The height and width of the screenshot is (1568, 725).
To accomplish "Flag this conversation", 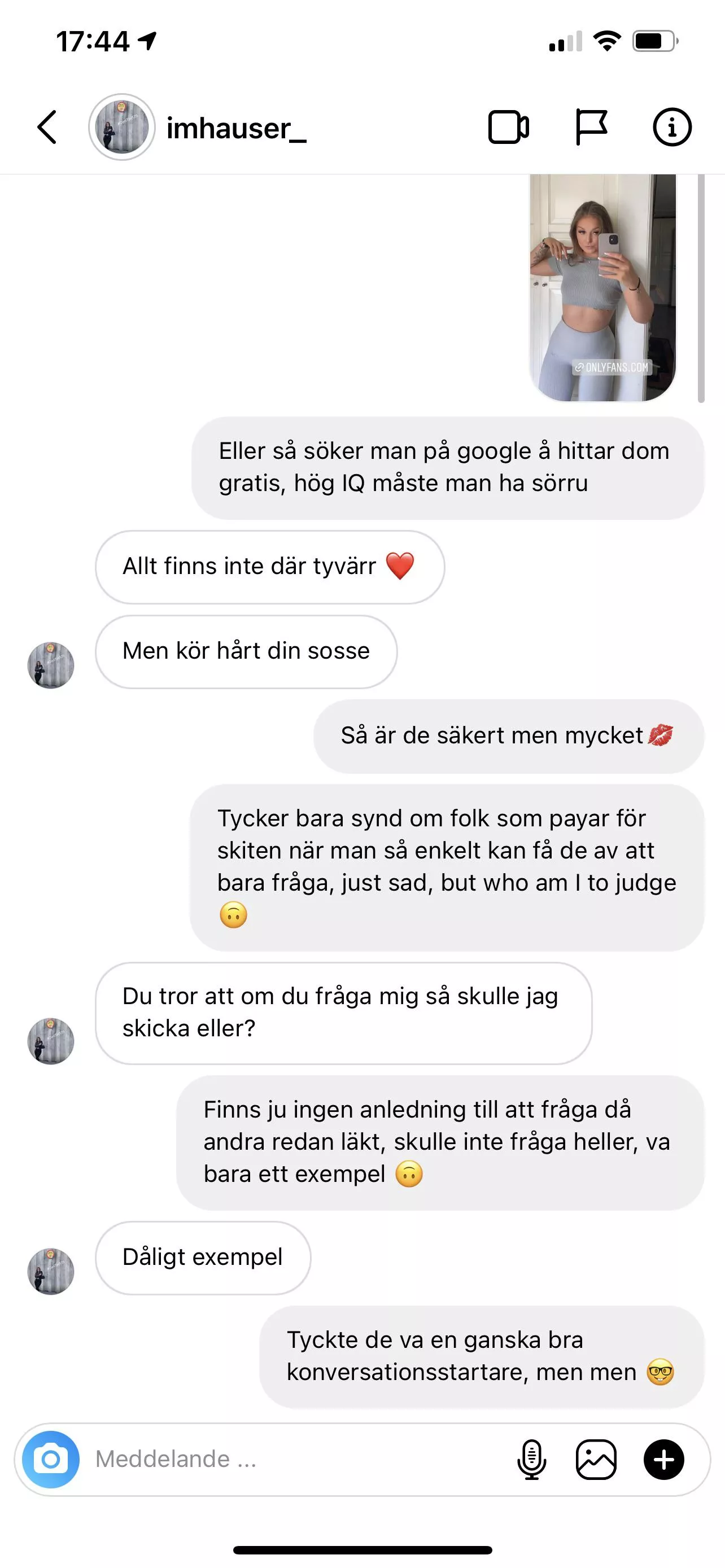I will tap(591, 127).
